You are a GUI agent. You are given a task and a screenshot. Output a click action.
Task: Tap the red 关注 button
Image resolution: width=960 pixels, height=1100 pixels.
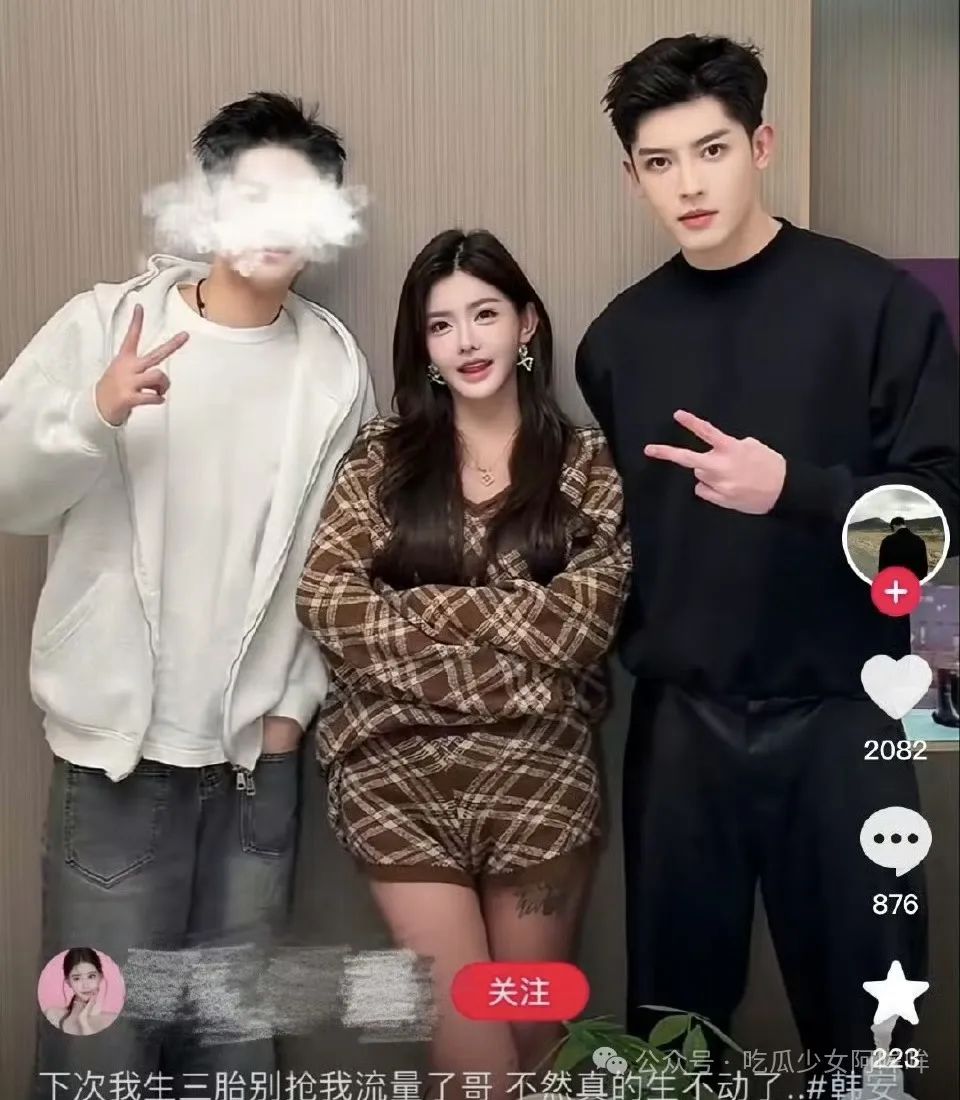[518, 992]
